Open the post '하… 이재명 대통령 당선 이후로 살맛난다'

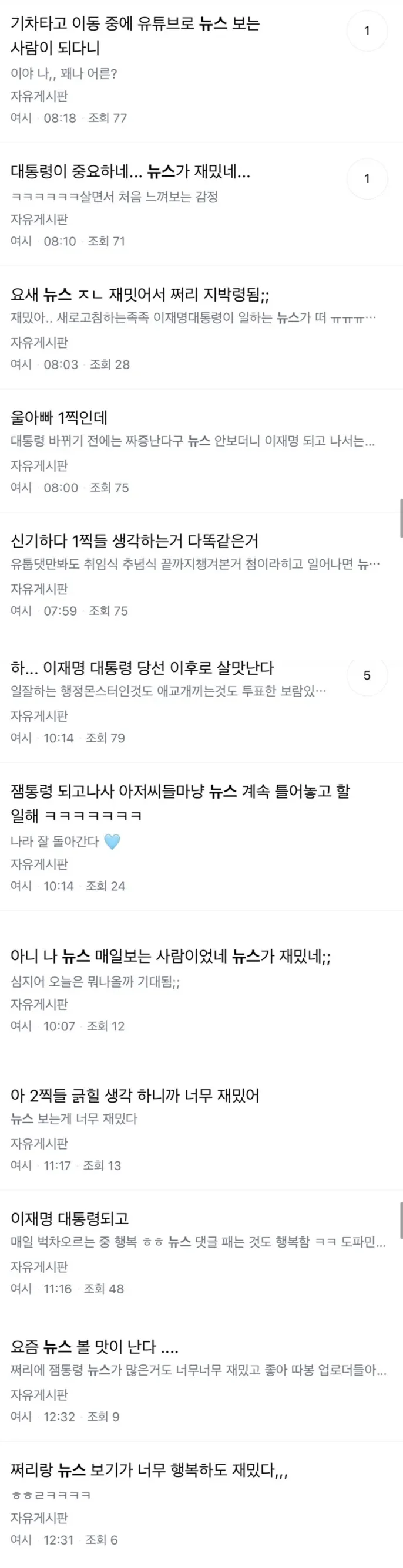(x=142, y=668)
